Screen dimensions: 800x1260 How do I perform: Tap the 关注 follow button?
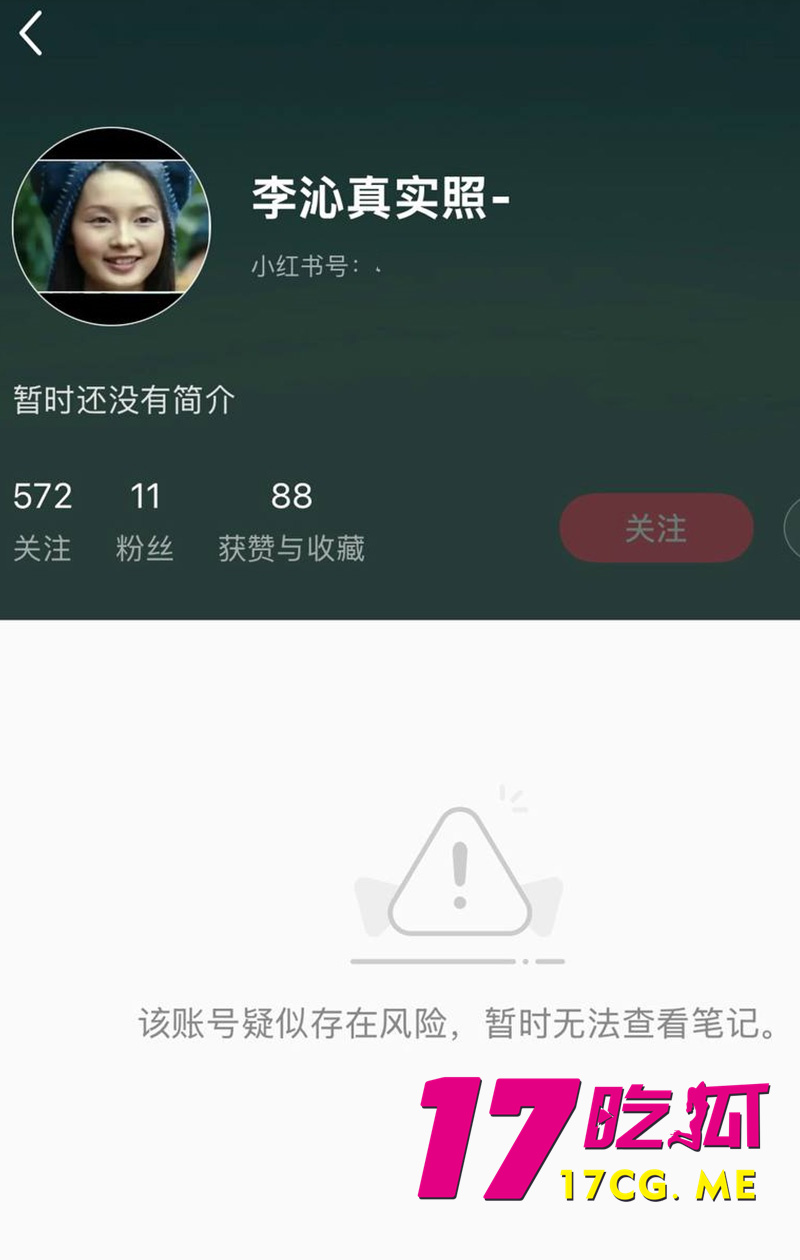tap(655, 530)
